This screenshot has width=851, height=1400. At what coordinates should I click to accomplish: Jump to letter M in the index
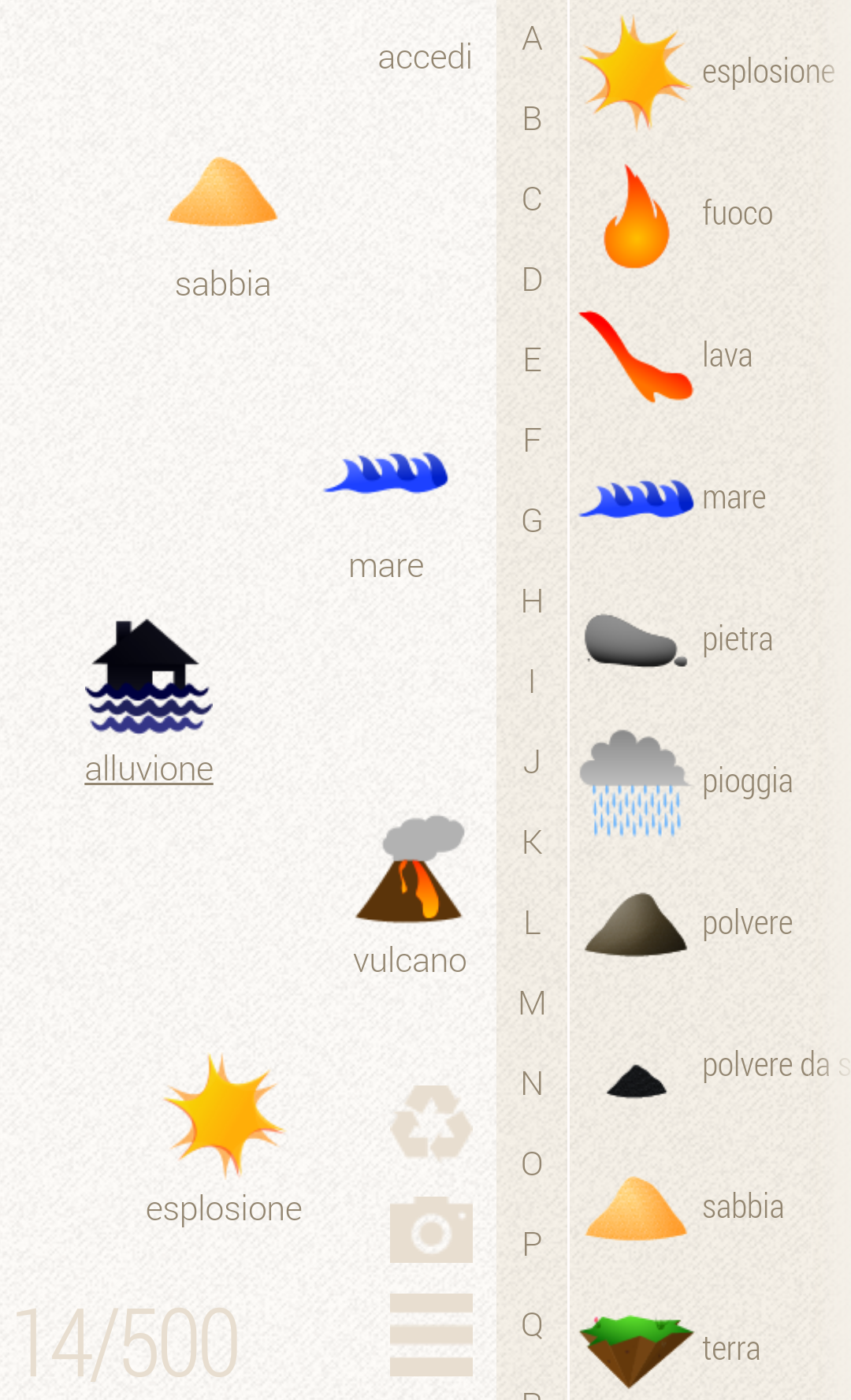pyautogui.click(x=533, y=1003)
